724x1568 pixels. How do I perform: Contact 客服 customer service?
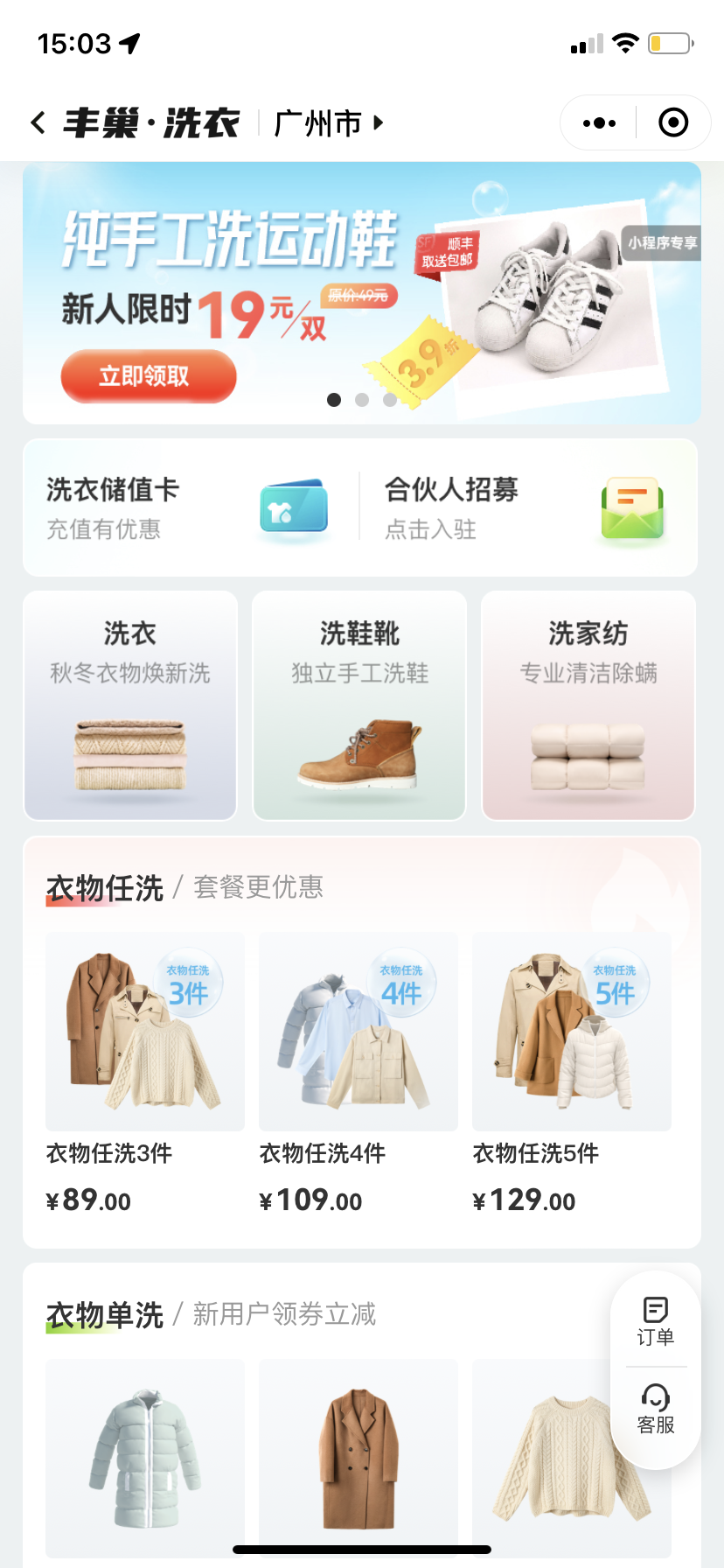tap(656, 1409)
